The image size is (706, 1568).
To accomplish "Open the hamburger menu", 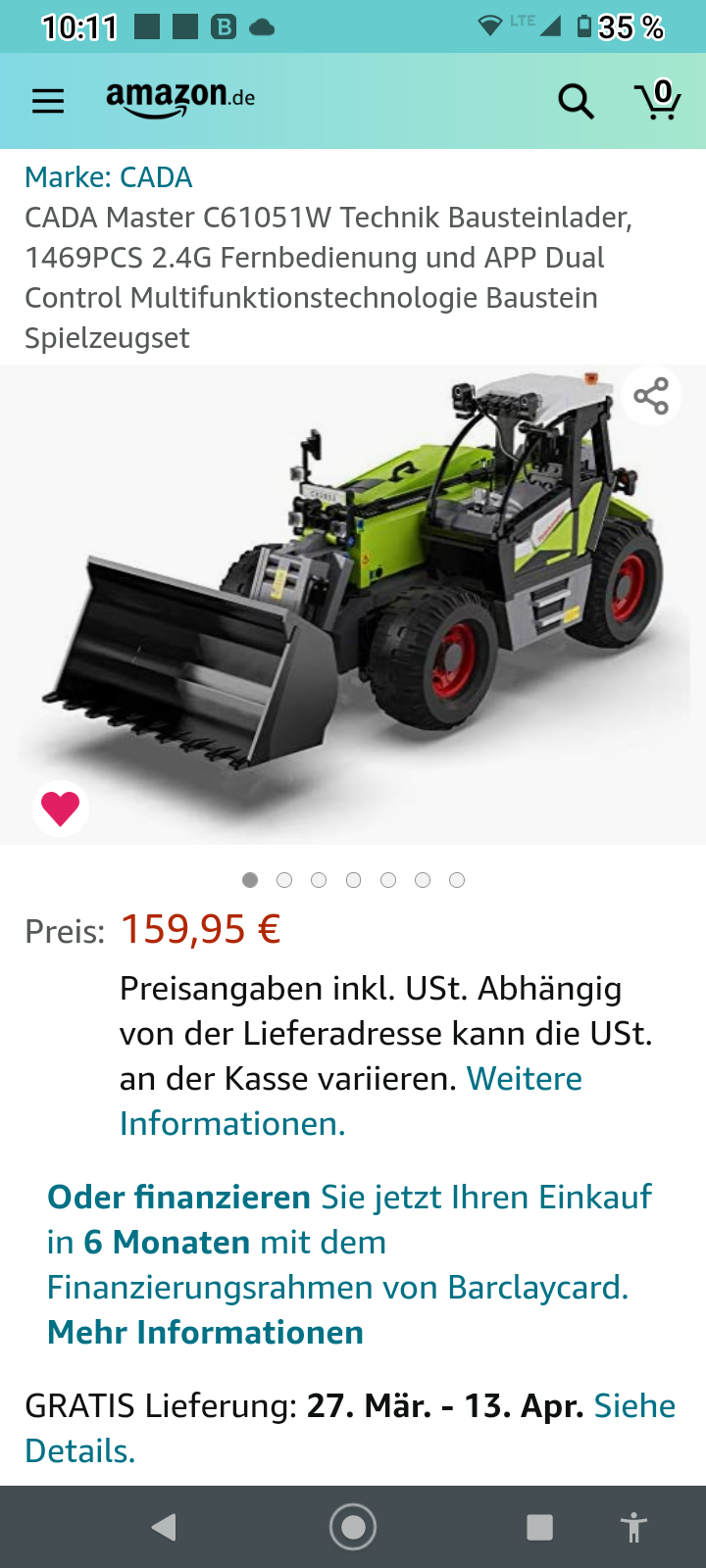I will (x=48, y=101).
